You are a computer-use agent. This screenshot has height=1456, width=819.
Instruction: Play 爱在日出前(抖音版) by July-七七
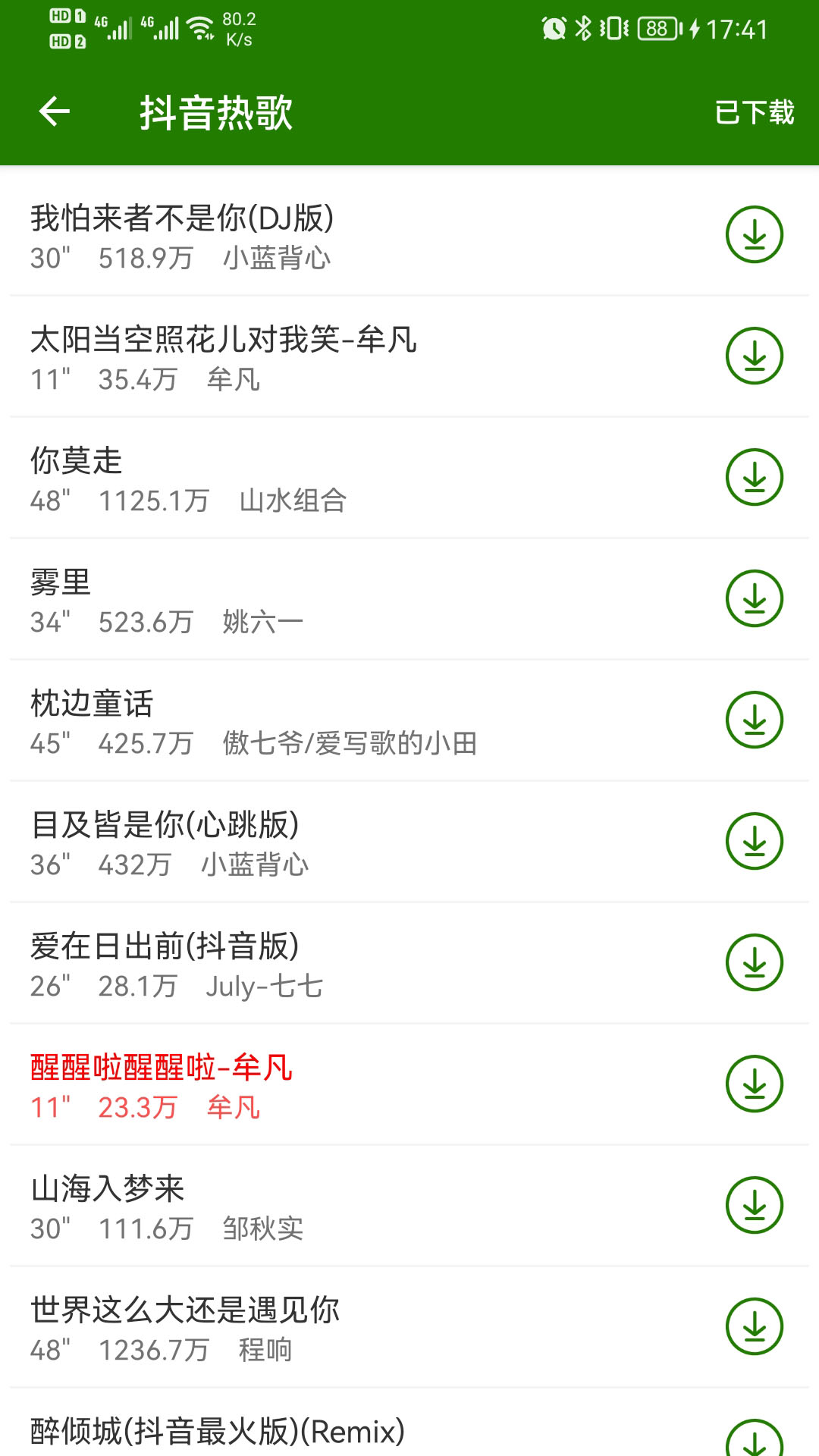303,963
